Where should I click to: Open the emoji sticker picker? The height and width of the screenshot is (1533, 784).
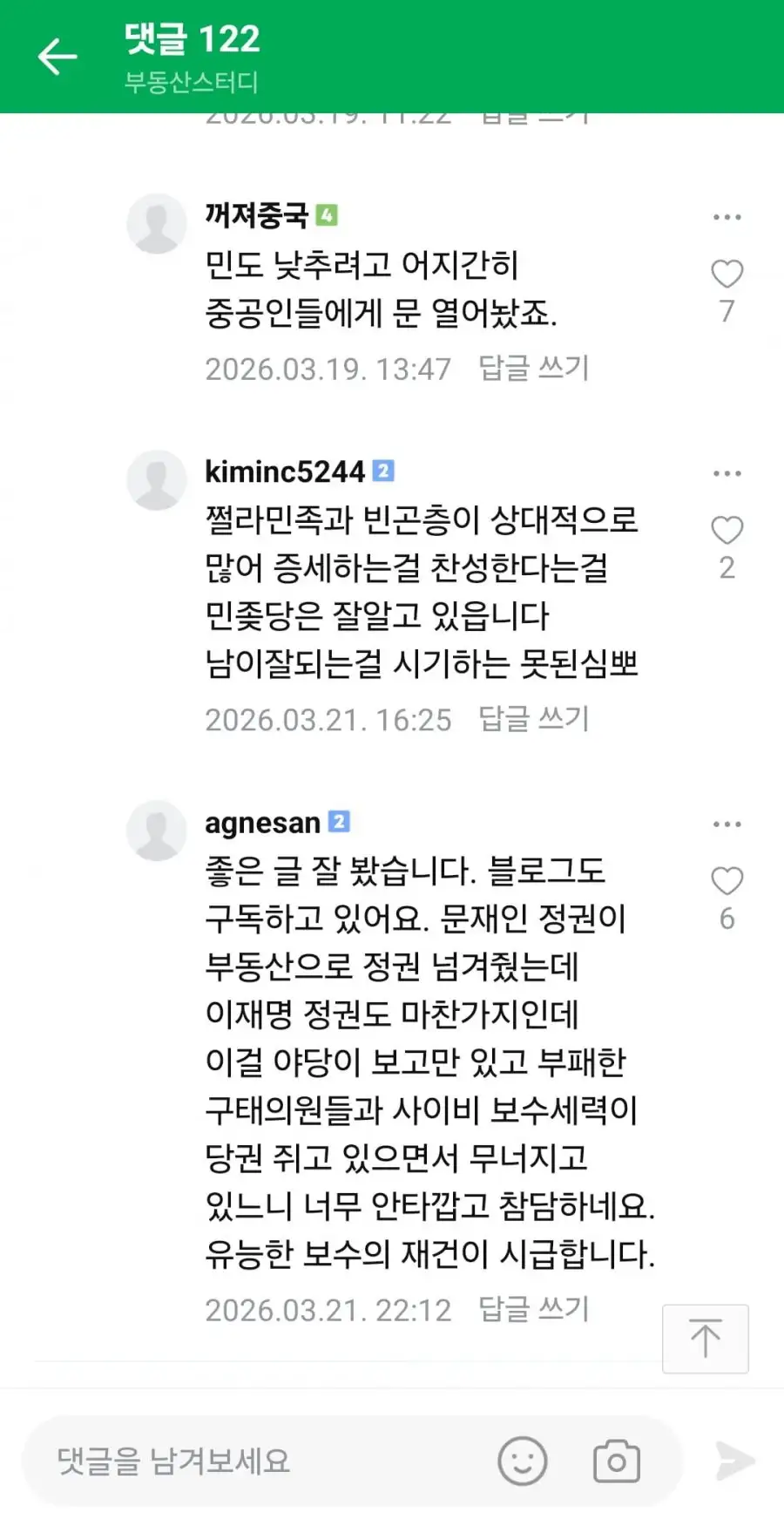[522, 1462]
